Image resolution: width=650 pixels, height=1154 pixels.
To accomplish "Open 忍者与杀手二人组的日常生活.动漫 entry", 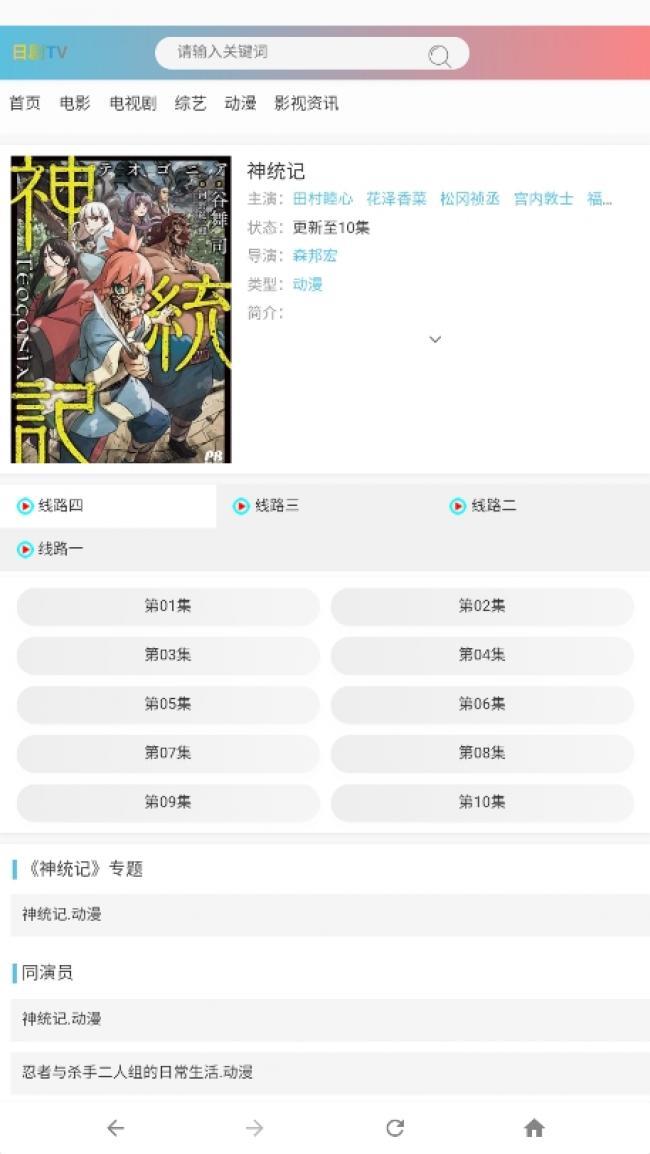I will click(x=137, y=1072).
